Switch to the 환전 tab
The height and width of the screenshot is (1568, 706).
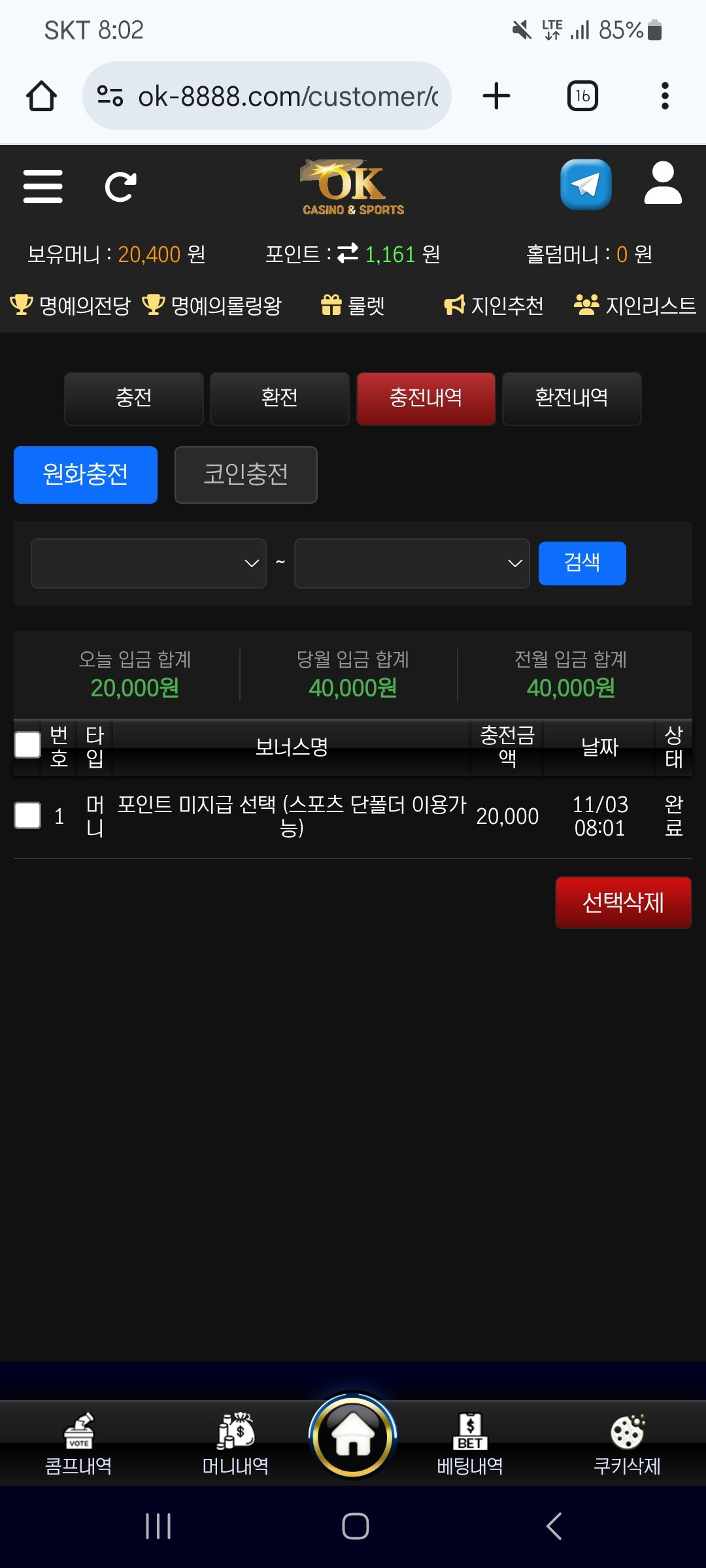[280, 399]
